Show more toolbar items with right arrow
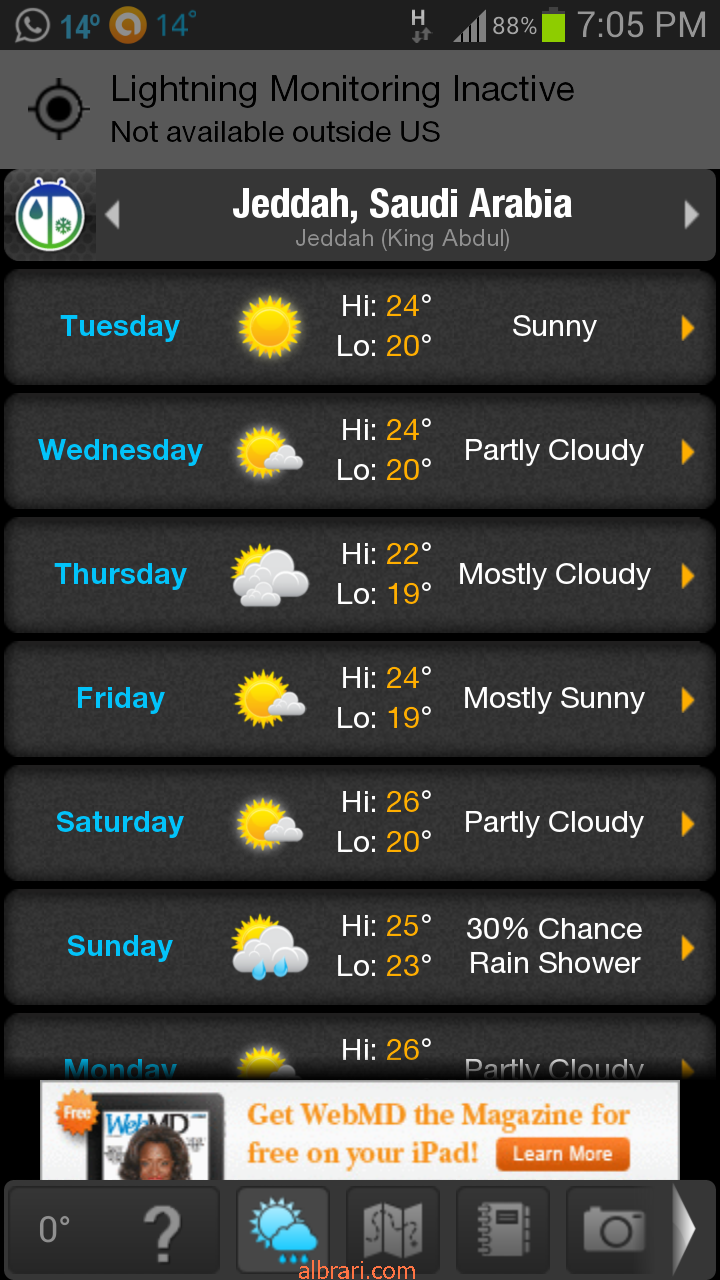The width and height of the screenshot is (720, 1280). pos(688,1229)
